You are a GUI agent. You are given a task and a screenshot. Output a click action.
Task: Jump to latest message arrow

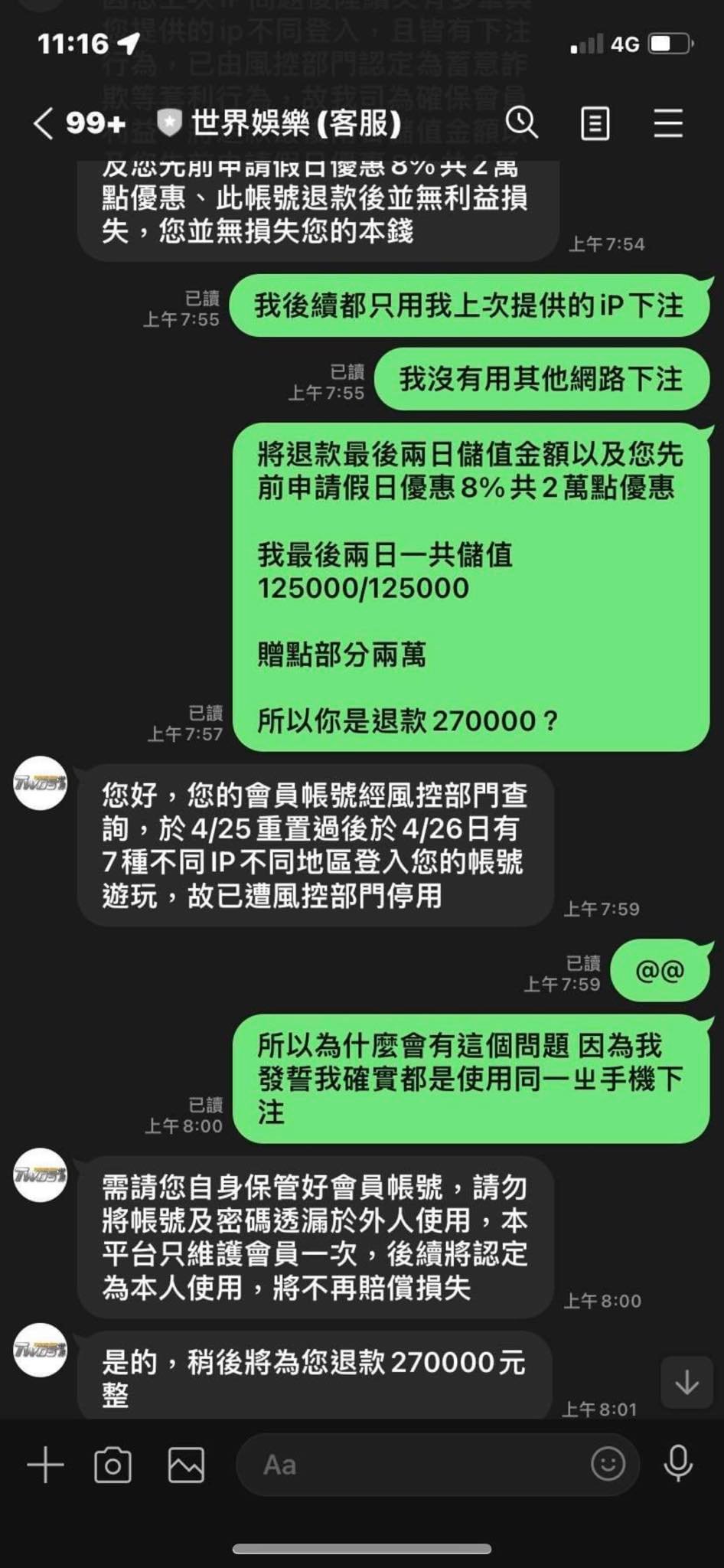[686, 1383]
